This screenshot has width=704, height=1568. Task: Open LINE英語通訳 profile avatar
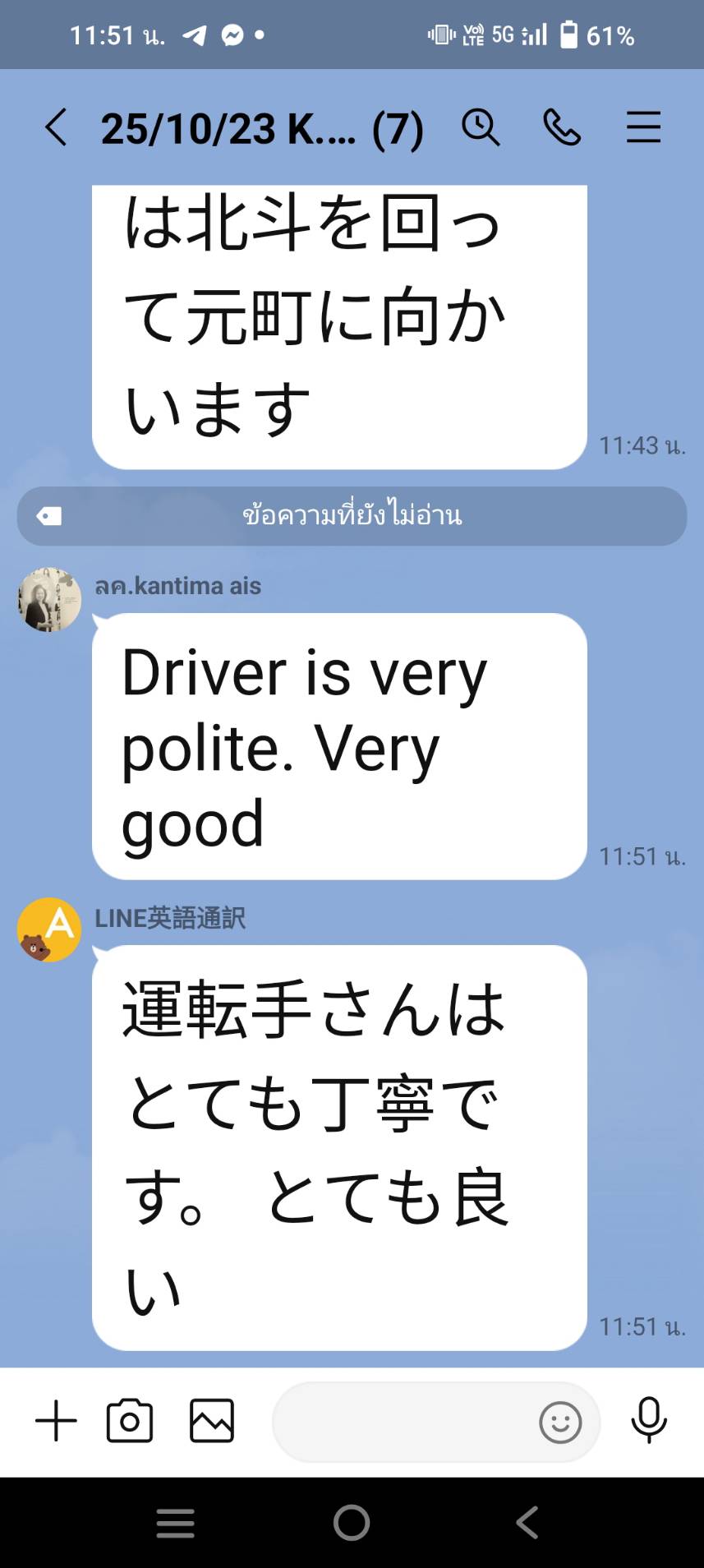pyautogui.click(x=49, y=929)
